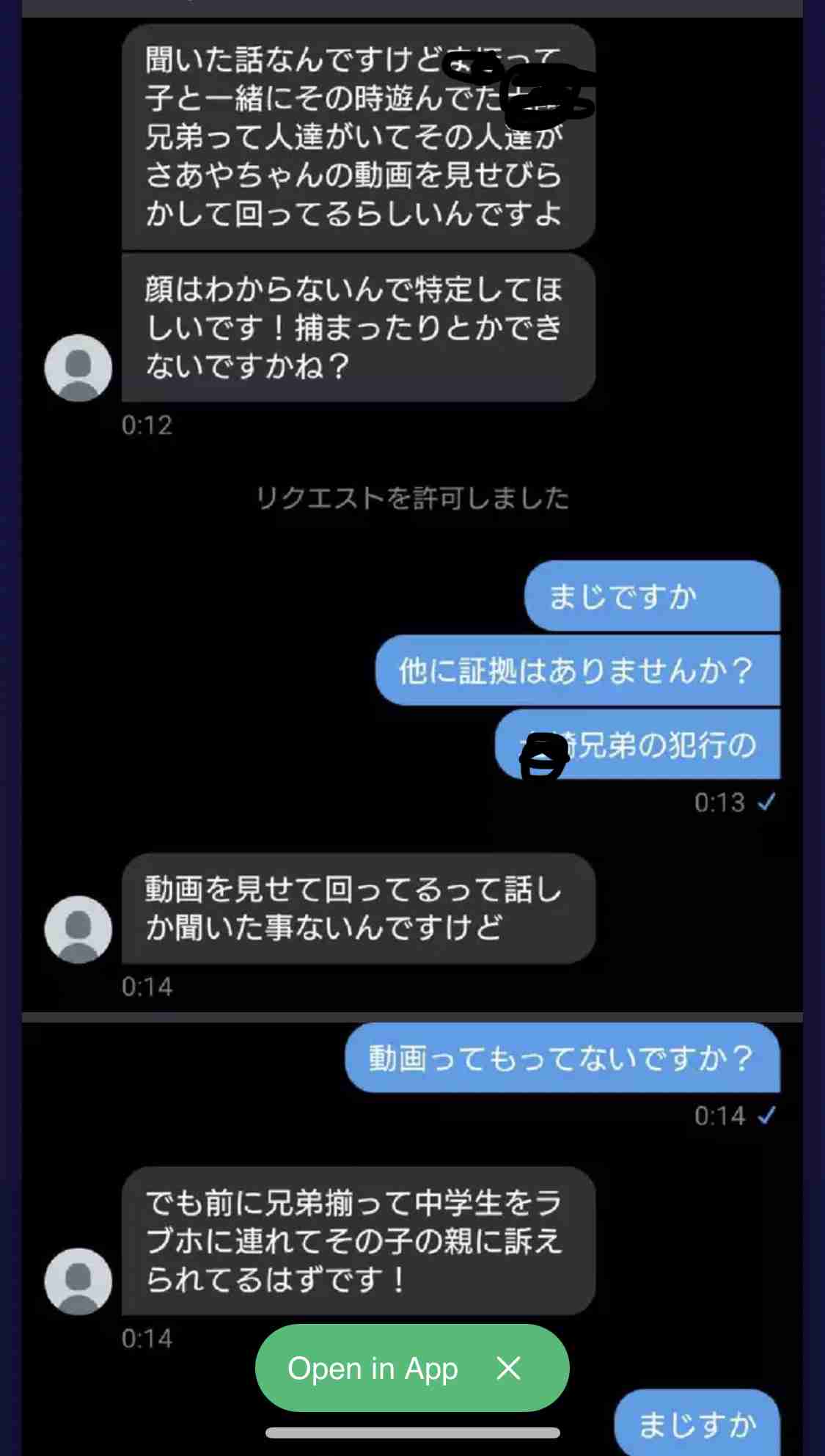825x1456 pixels.
Task: Tap the X icon on the green banner
Action: 509,1367
